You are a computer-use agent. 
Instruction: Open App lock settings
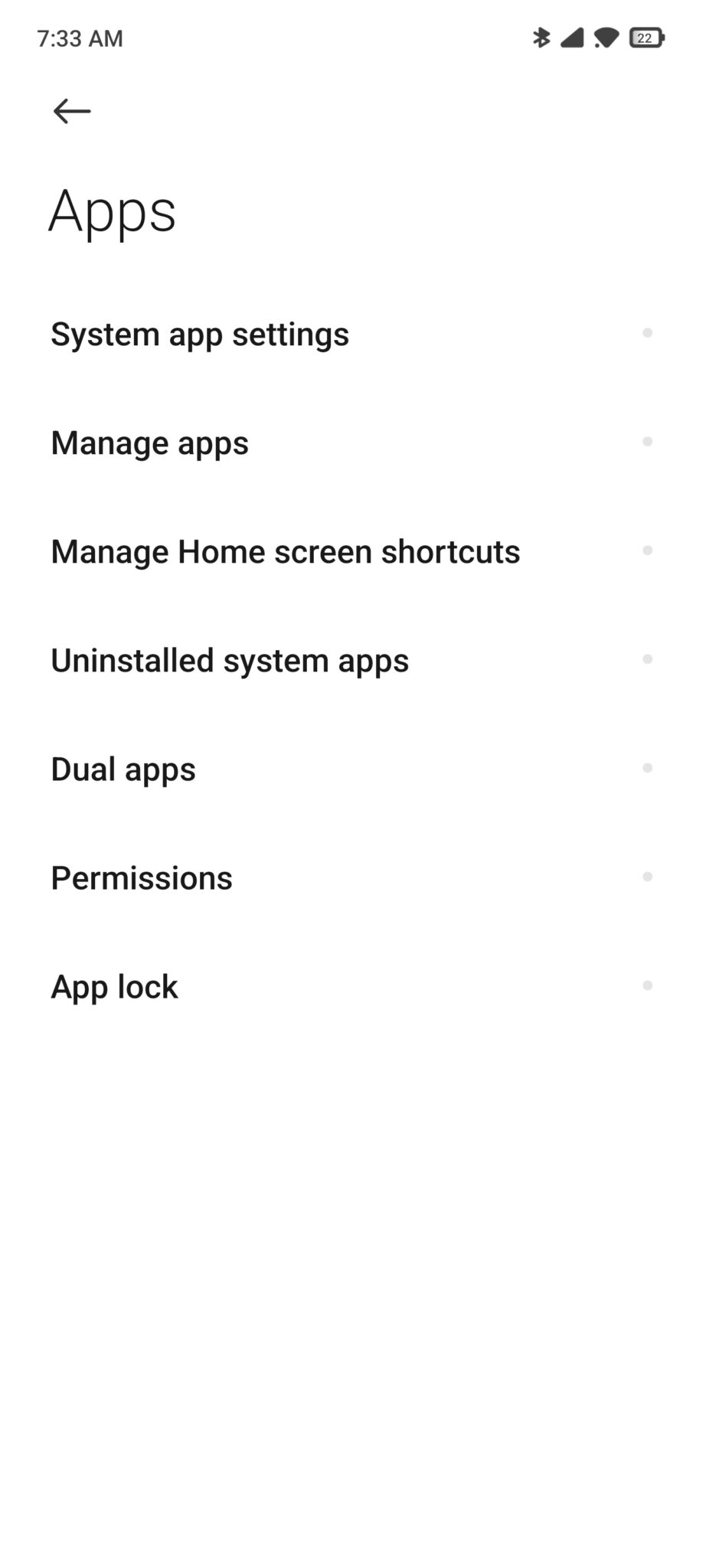[x=353, y=986]
